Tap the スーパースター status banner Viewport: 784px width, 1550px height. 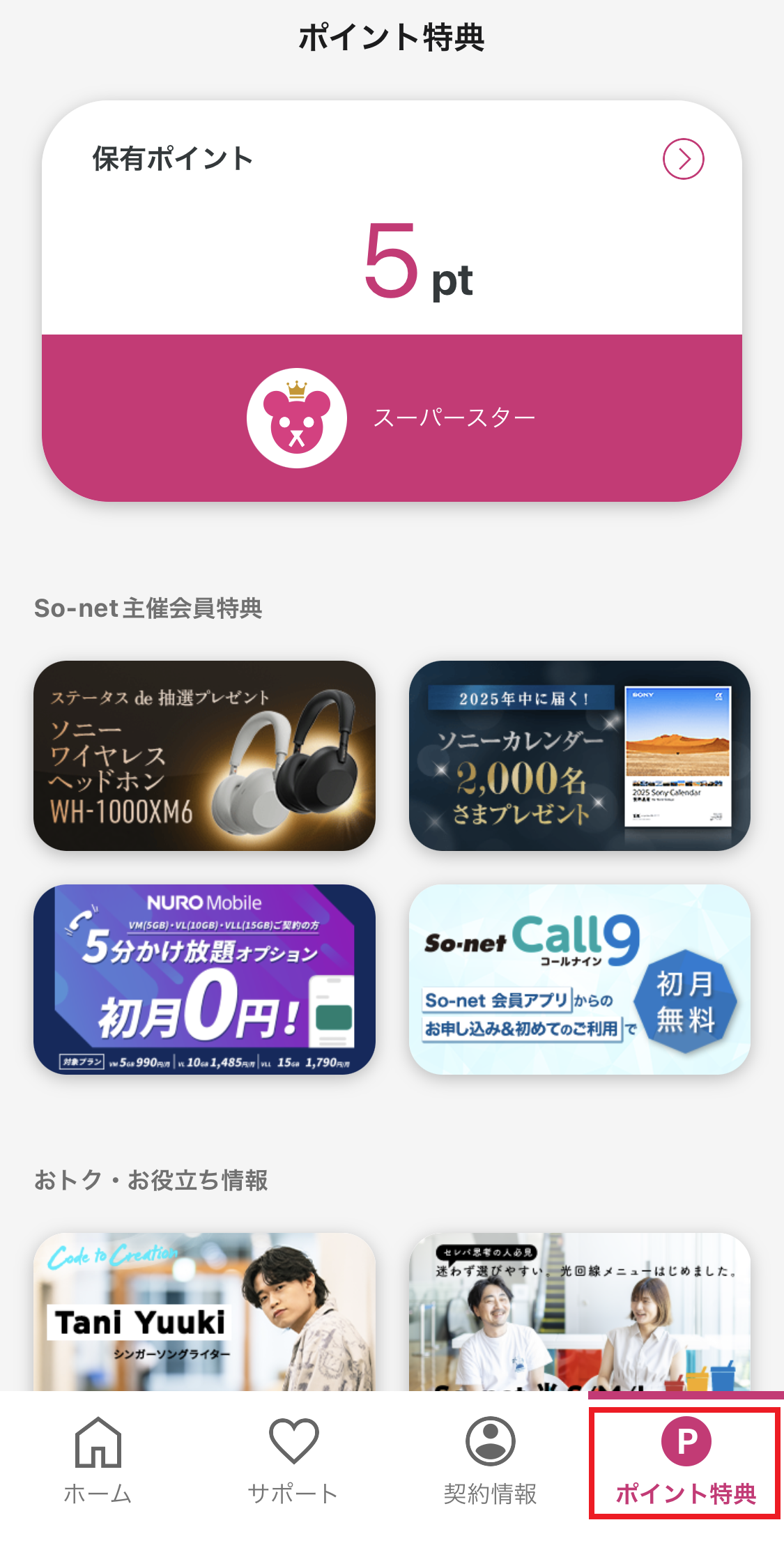pyautogui.click(x=392, y=418)
